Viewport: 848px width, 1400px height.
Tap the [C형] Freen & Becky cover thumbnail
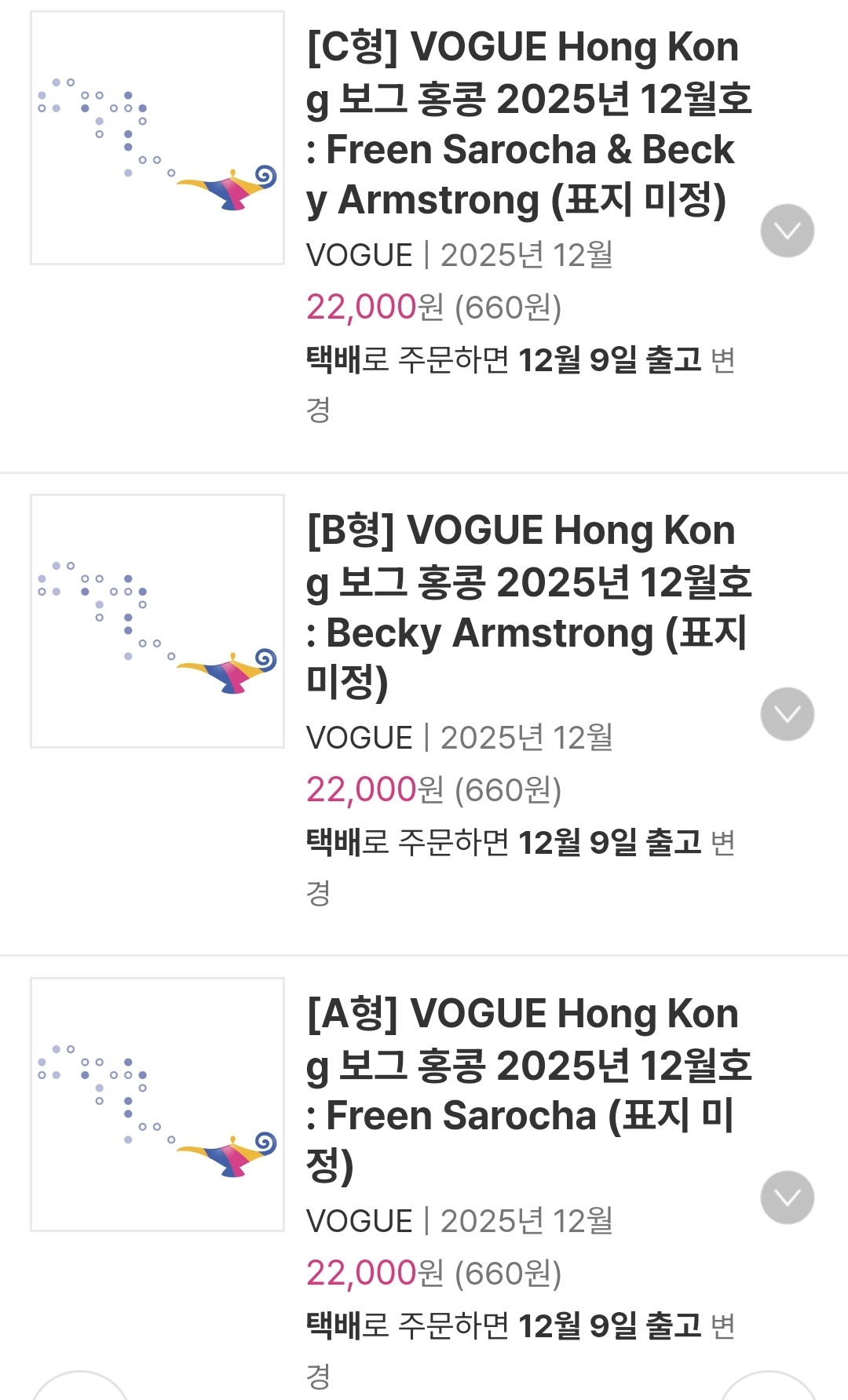coord(157,138)
